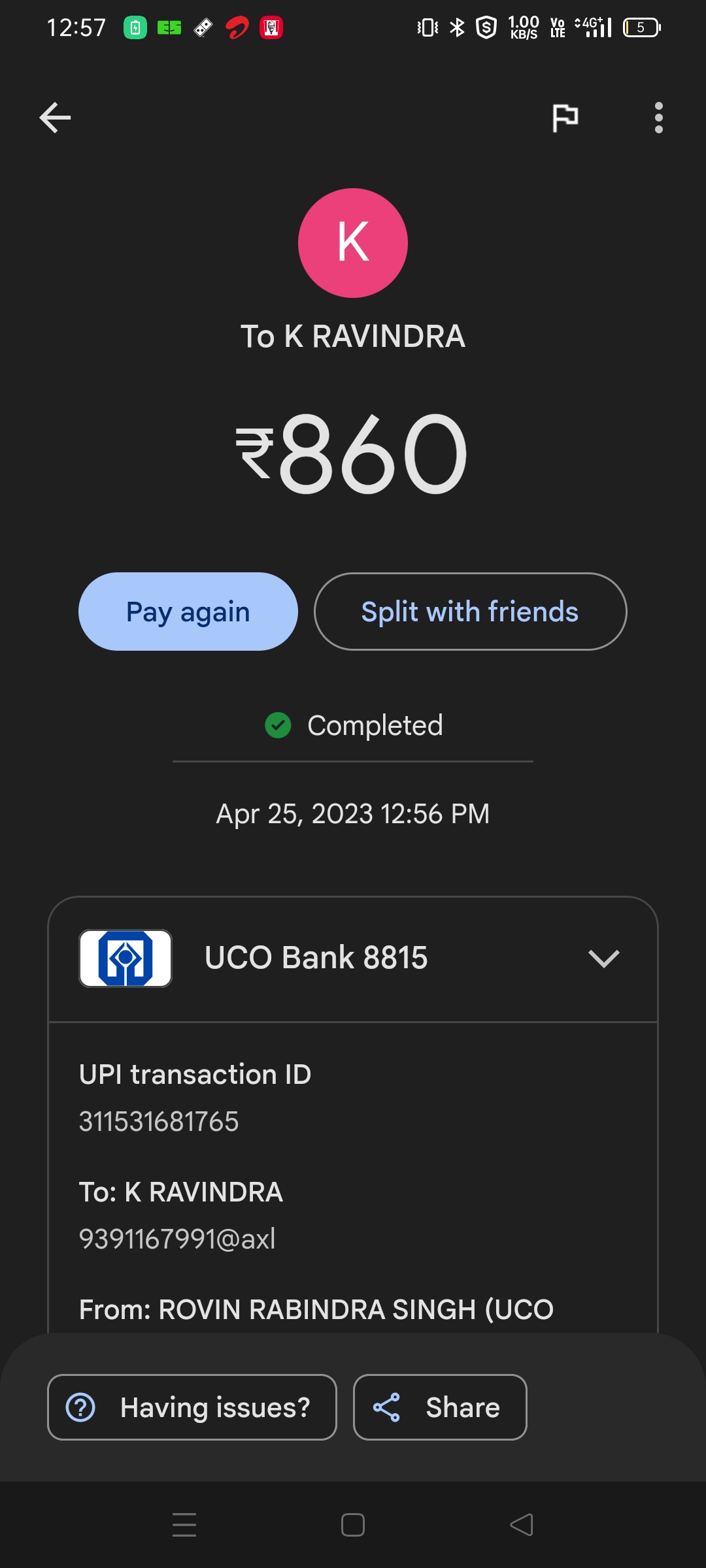The image size is (706, 1568).
Task: Share this transaction receipt
Action: [440, 1407]
